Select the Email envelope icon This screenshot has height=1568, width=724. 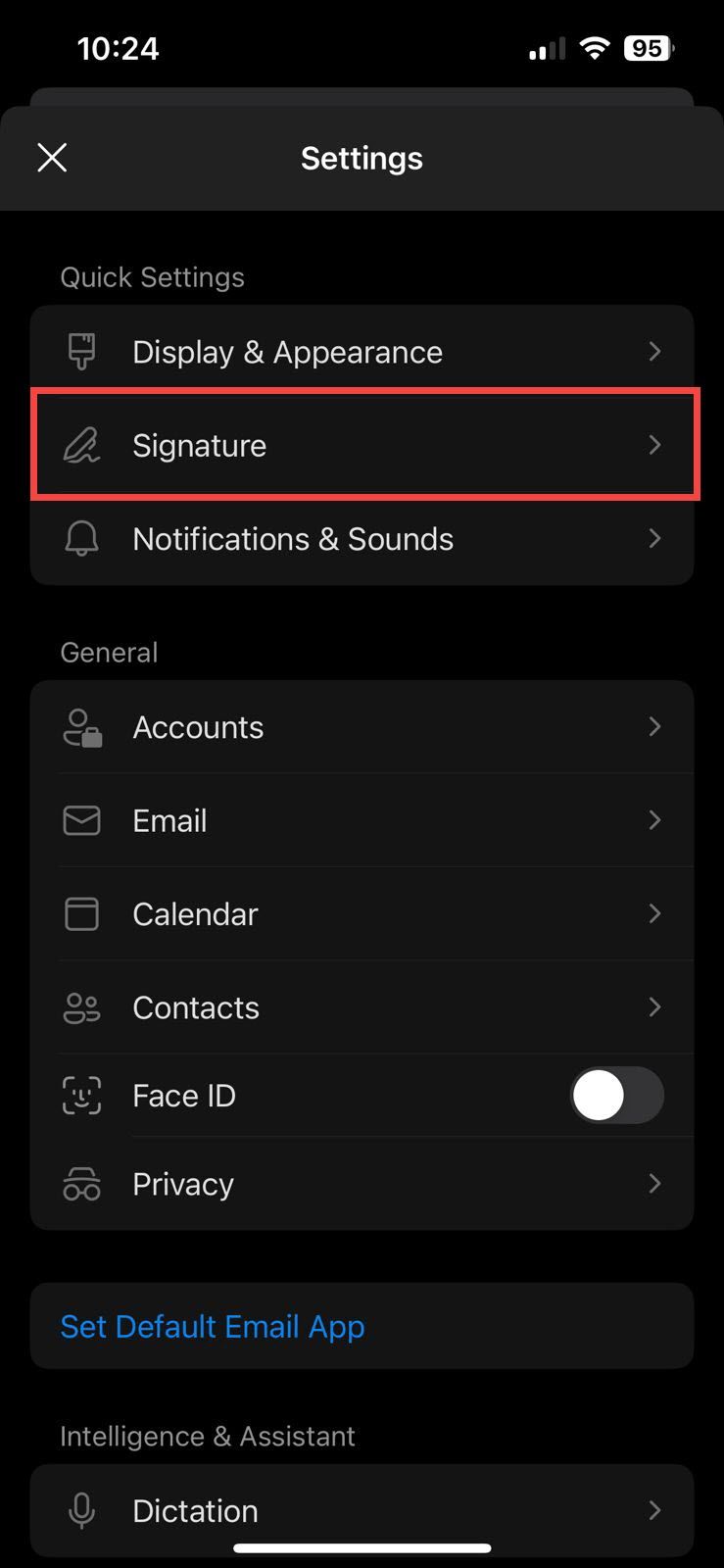82,820
